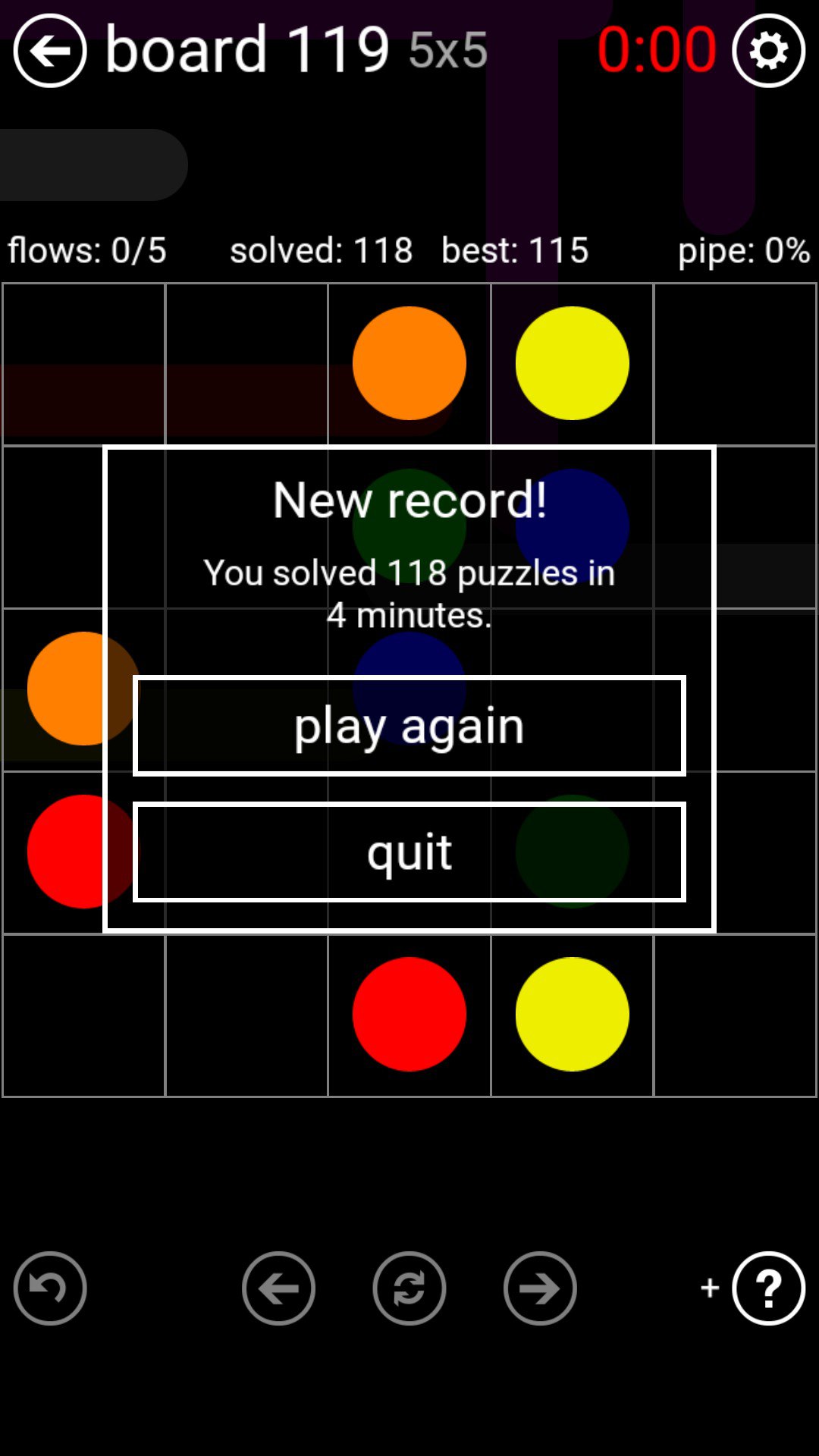819x1456 pixels.
Task: Open the settings gear
Action: pos(768,51)
